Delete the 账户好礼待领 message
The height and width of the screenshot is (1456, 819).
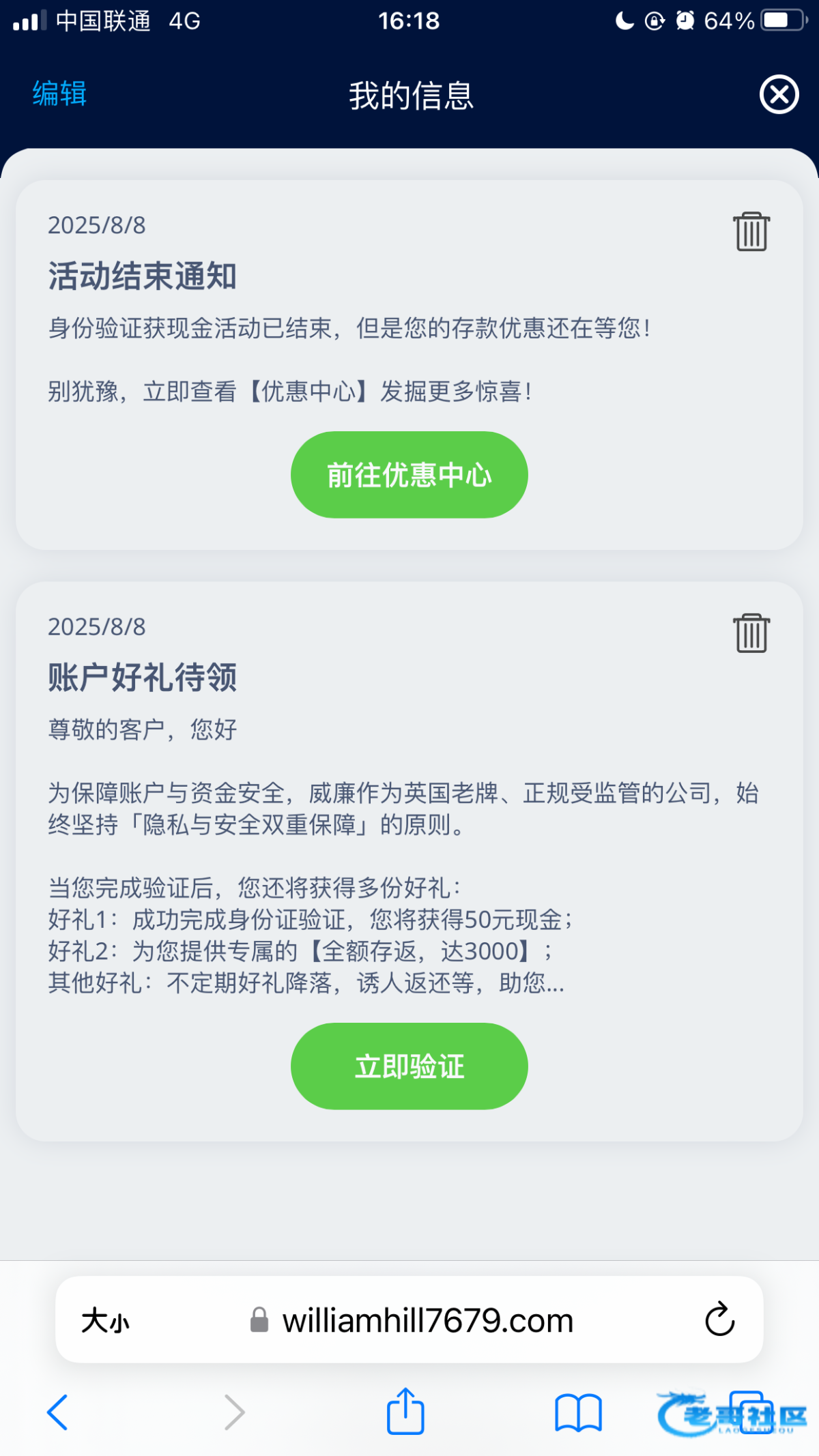pos(751,632)
